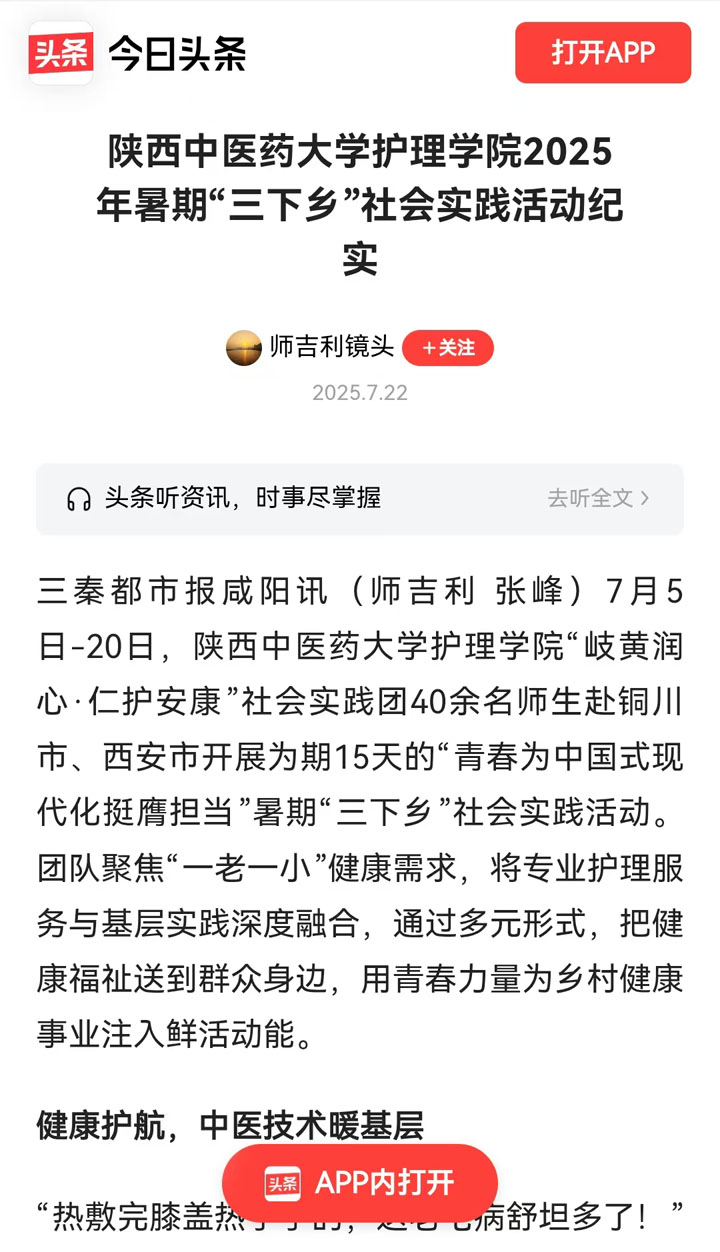This screenshot has height=1252, width=720.
Task: Tap the floating APP内打开 button
Action: tap(360, 1183)
